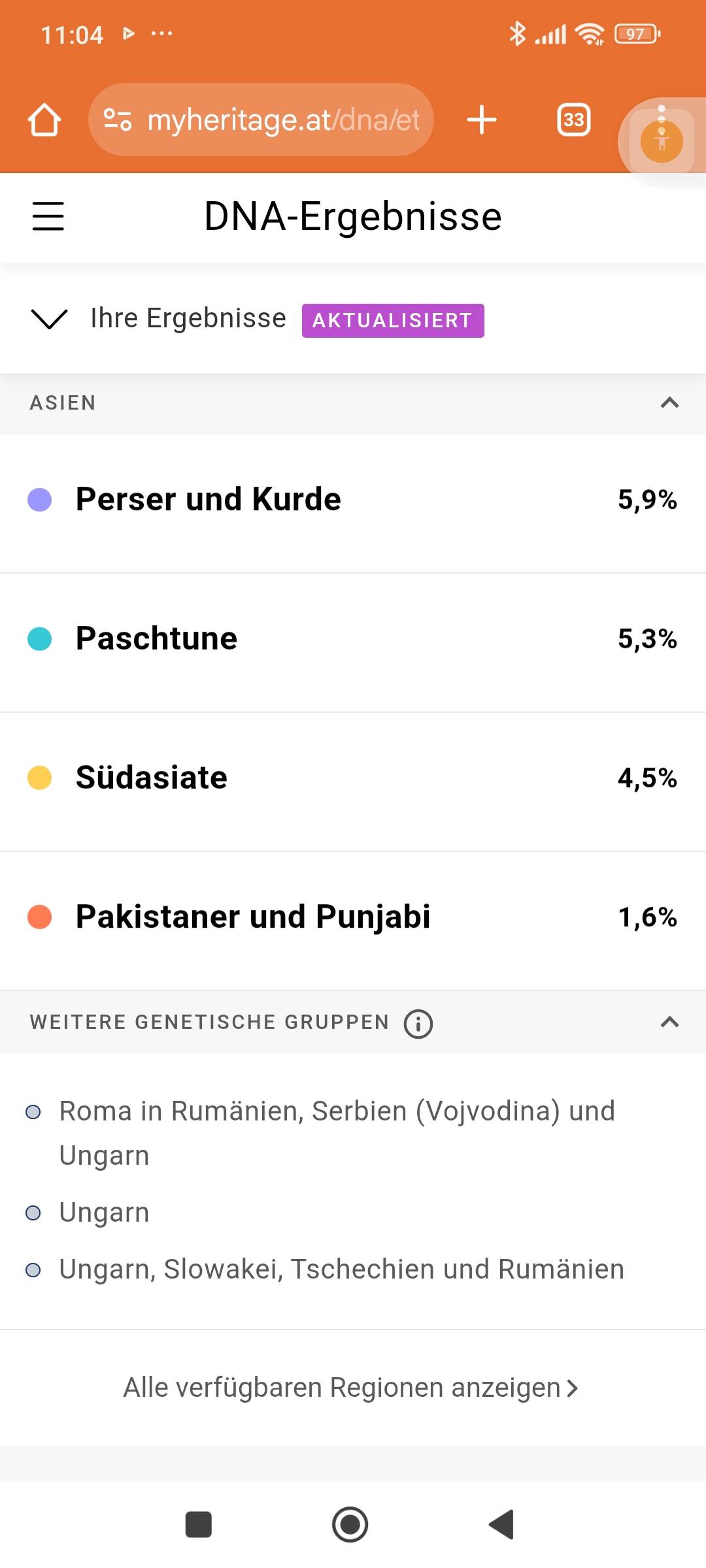Open a new browser tab

(482, 120)
